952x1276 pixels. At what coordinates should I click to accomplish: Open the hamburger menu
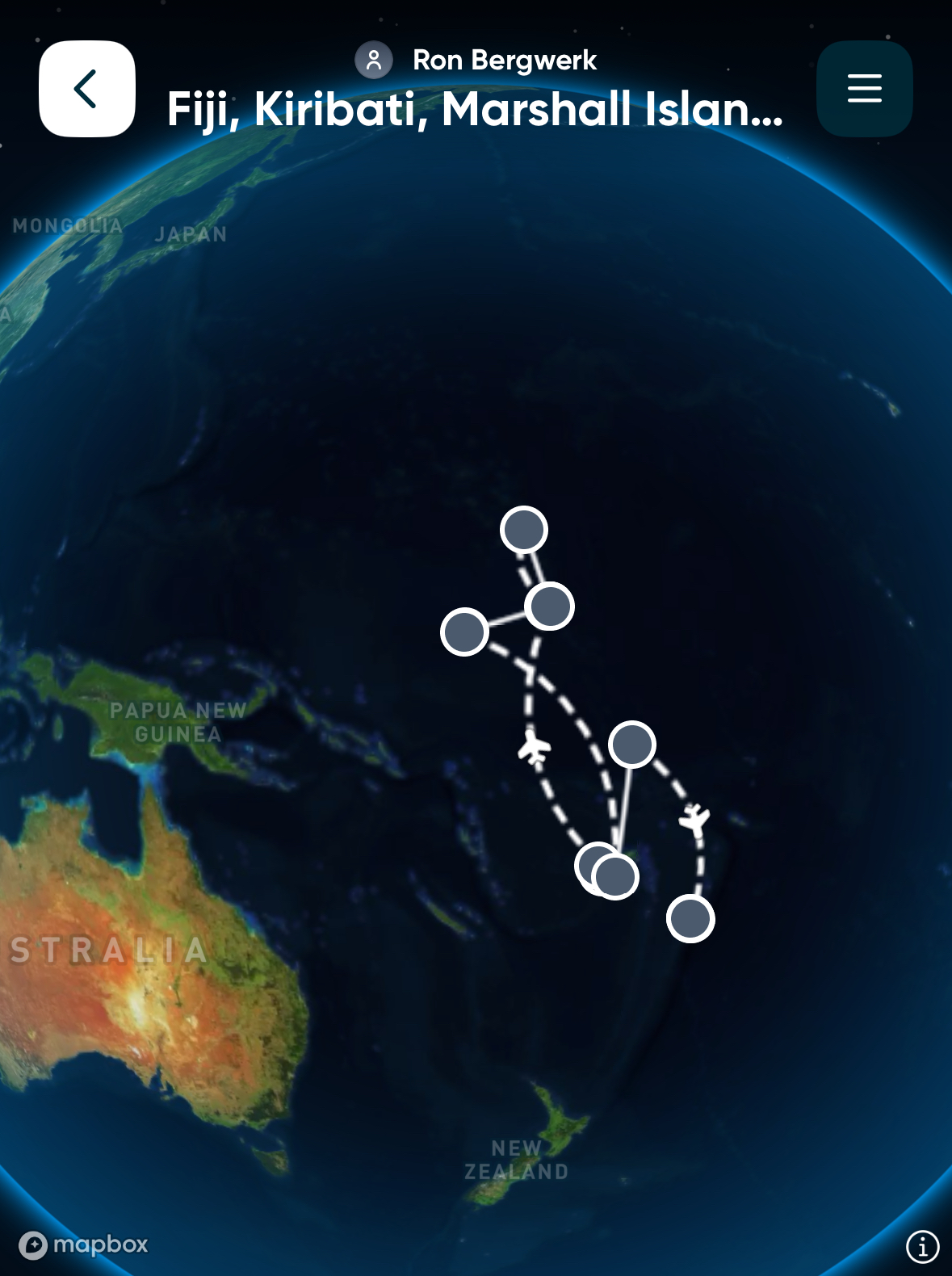pyautogui.click(x=864, y=89)
